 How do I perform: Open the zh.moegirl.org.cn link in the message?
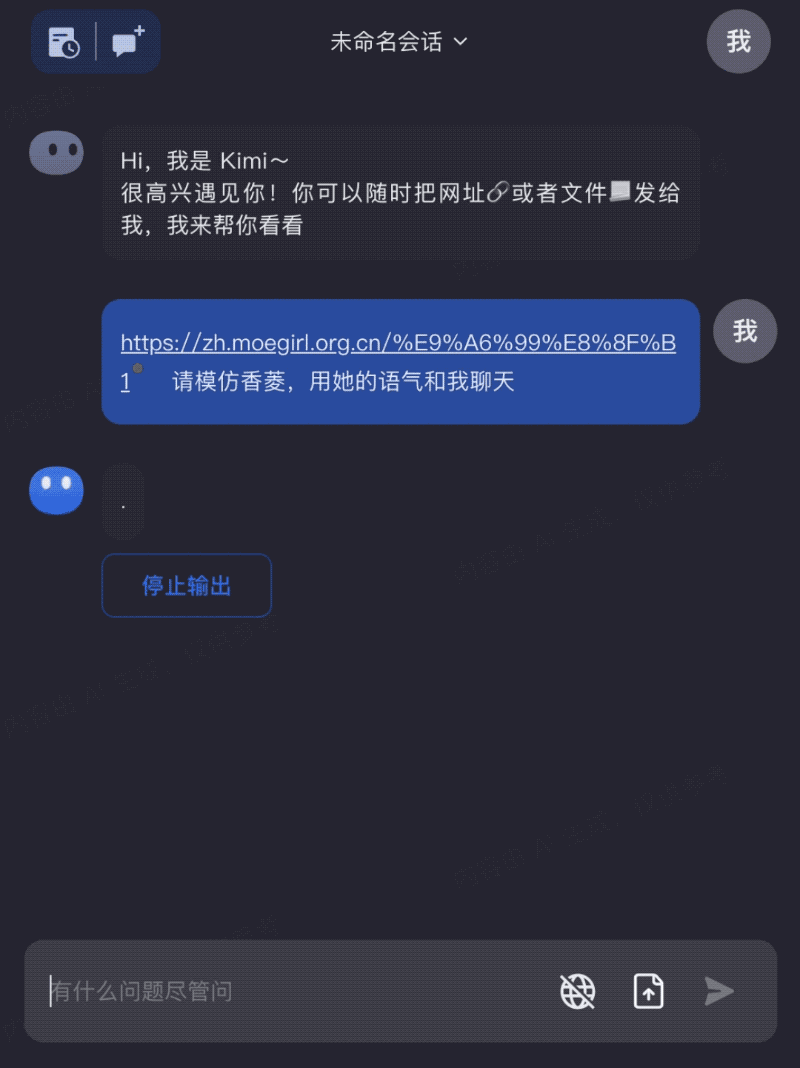[398, 344]
